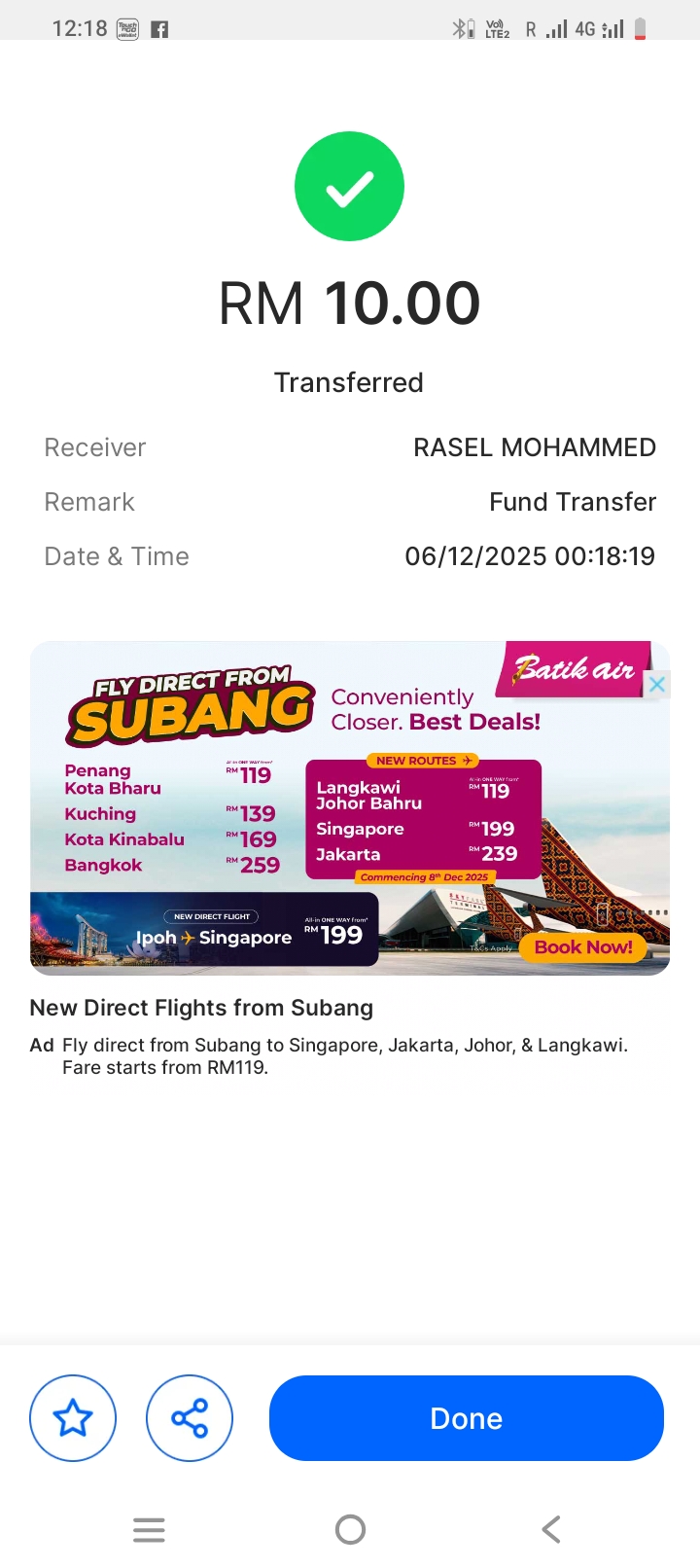
Task: Tap Done to finish the transfer
Action: click(467, 1418)
